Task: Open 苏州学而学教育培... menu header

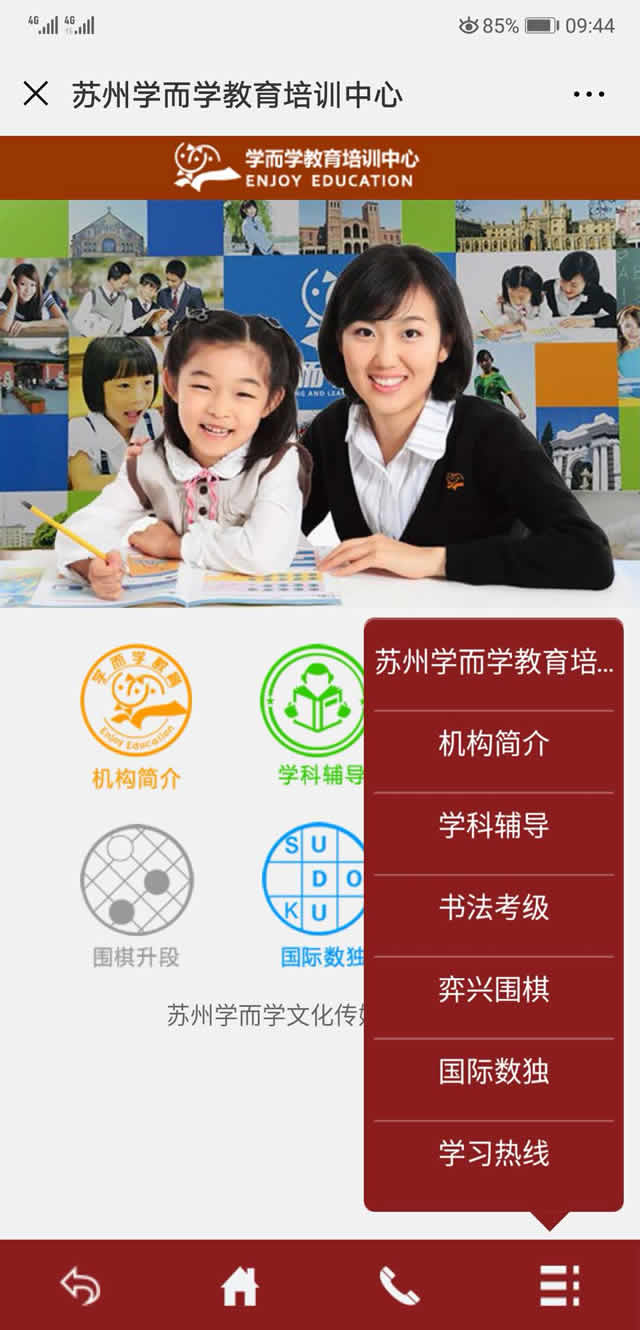Action: click(x=494, y=663)
